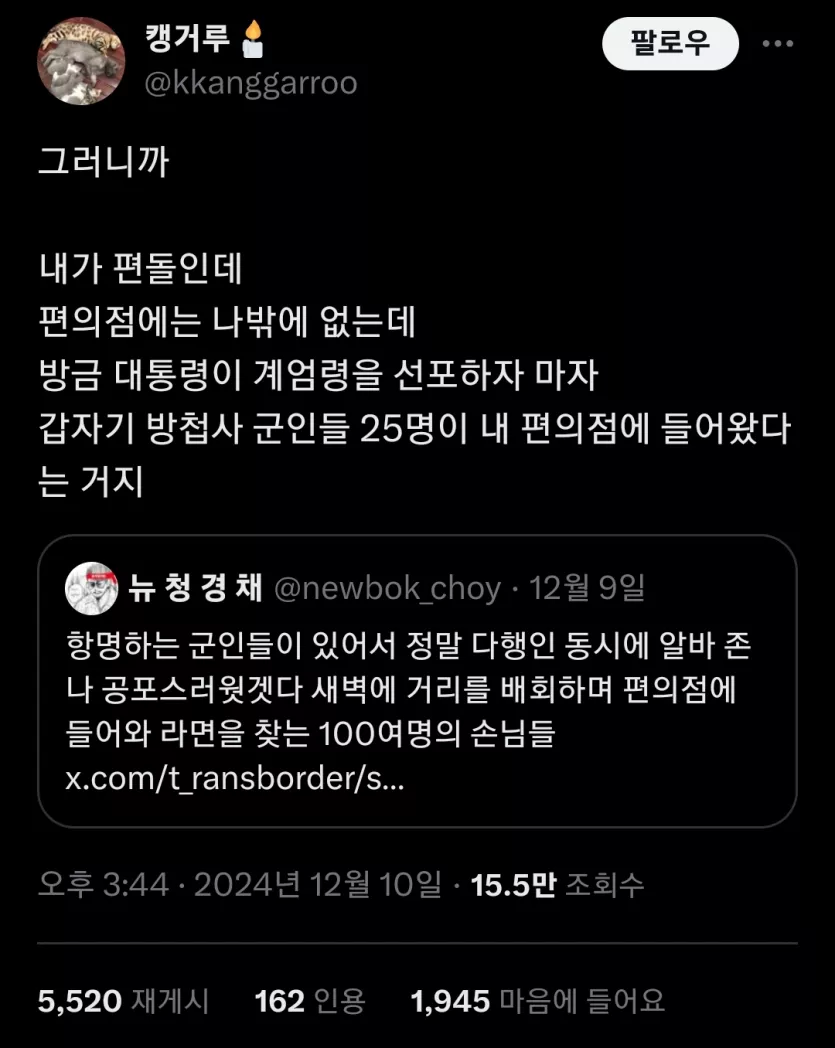The image size is (835, 1048).
Task: Follow 캥거루 with the 팔로우 button
Action: [x=670, y=44]
